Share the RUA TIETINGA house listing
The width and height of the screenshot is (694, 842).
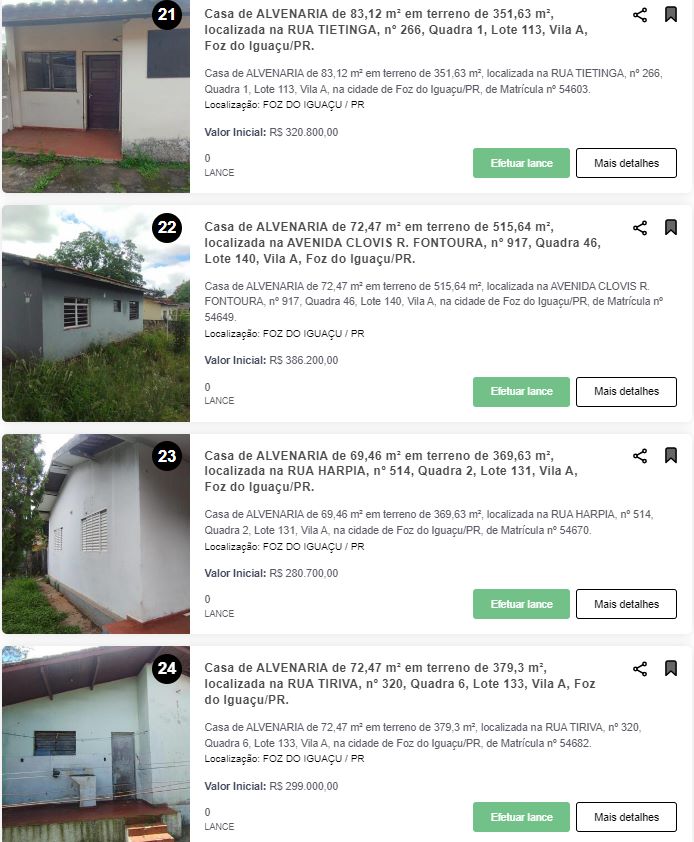(640, 15)
